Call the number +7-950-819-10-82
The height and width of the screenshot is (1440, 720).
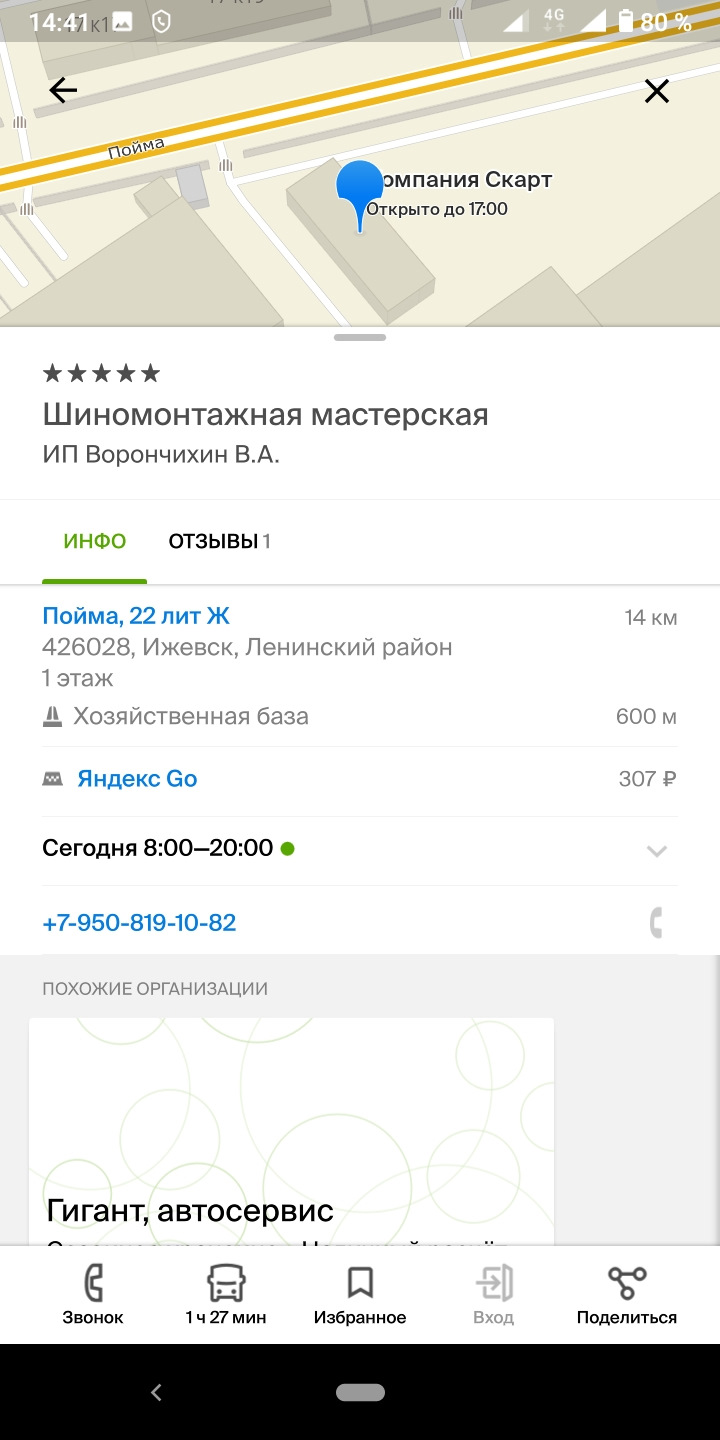point(139,922)
